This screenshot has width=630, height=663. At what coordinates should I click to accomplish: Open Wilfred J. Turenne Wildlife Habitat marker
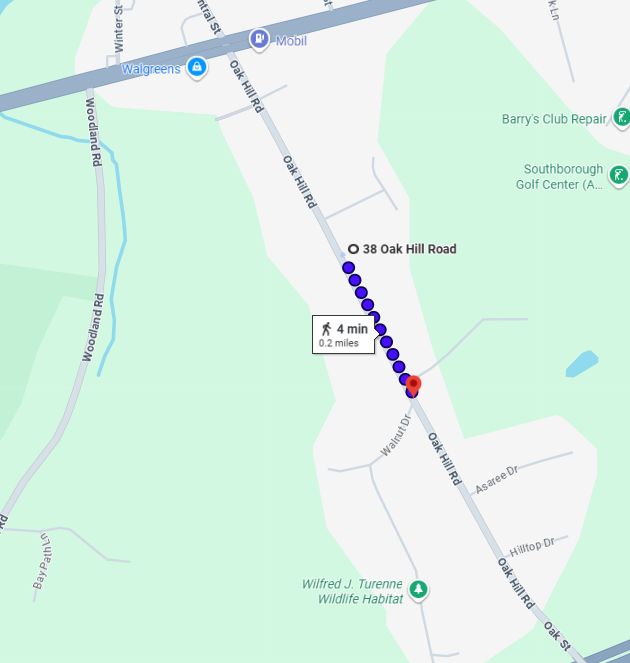[419, 590]
